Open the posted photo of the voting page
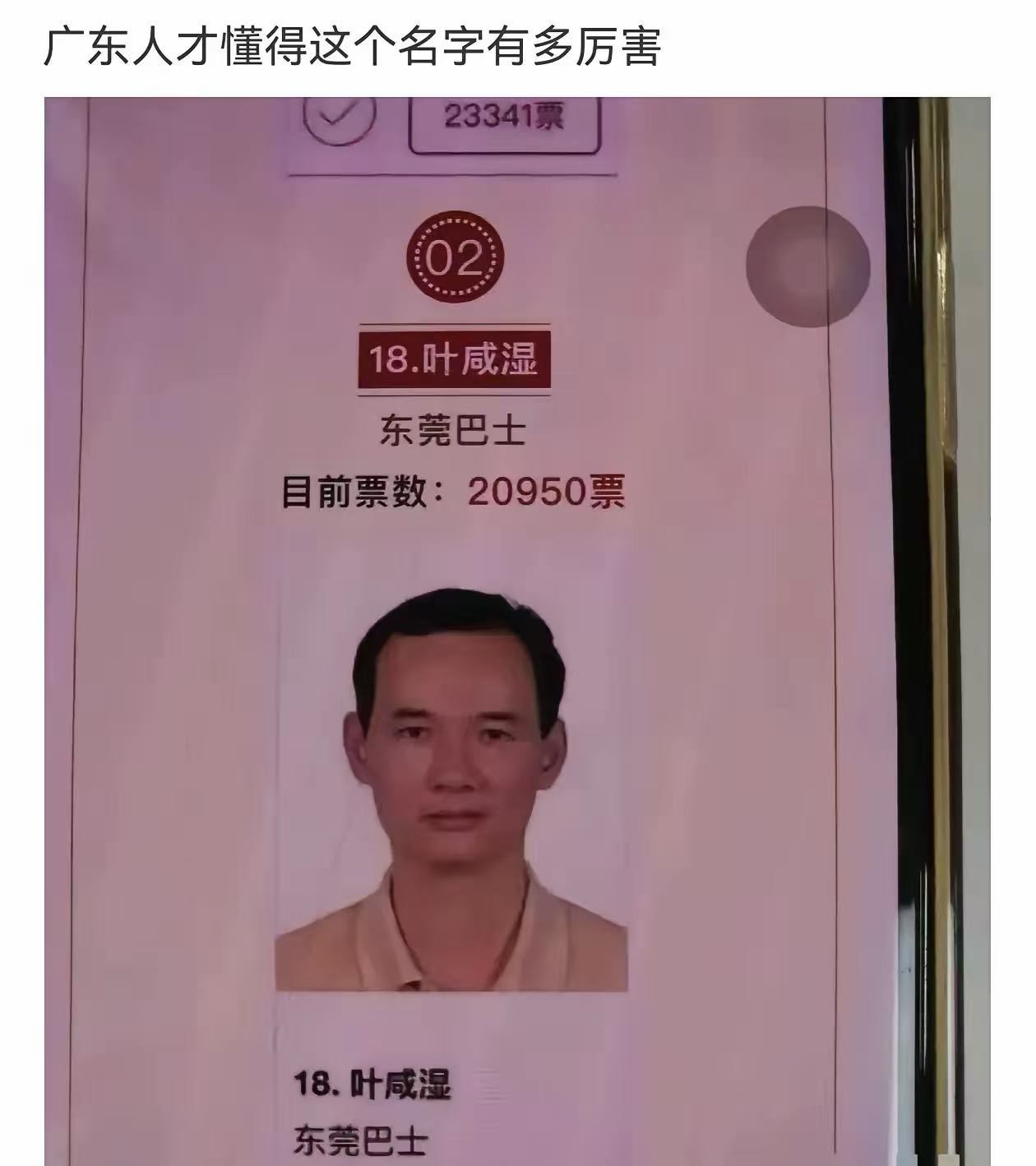 (x=516, y=631)
